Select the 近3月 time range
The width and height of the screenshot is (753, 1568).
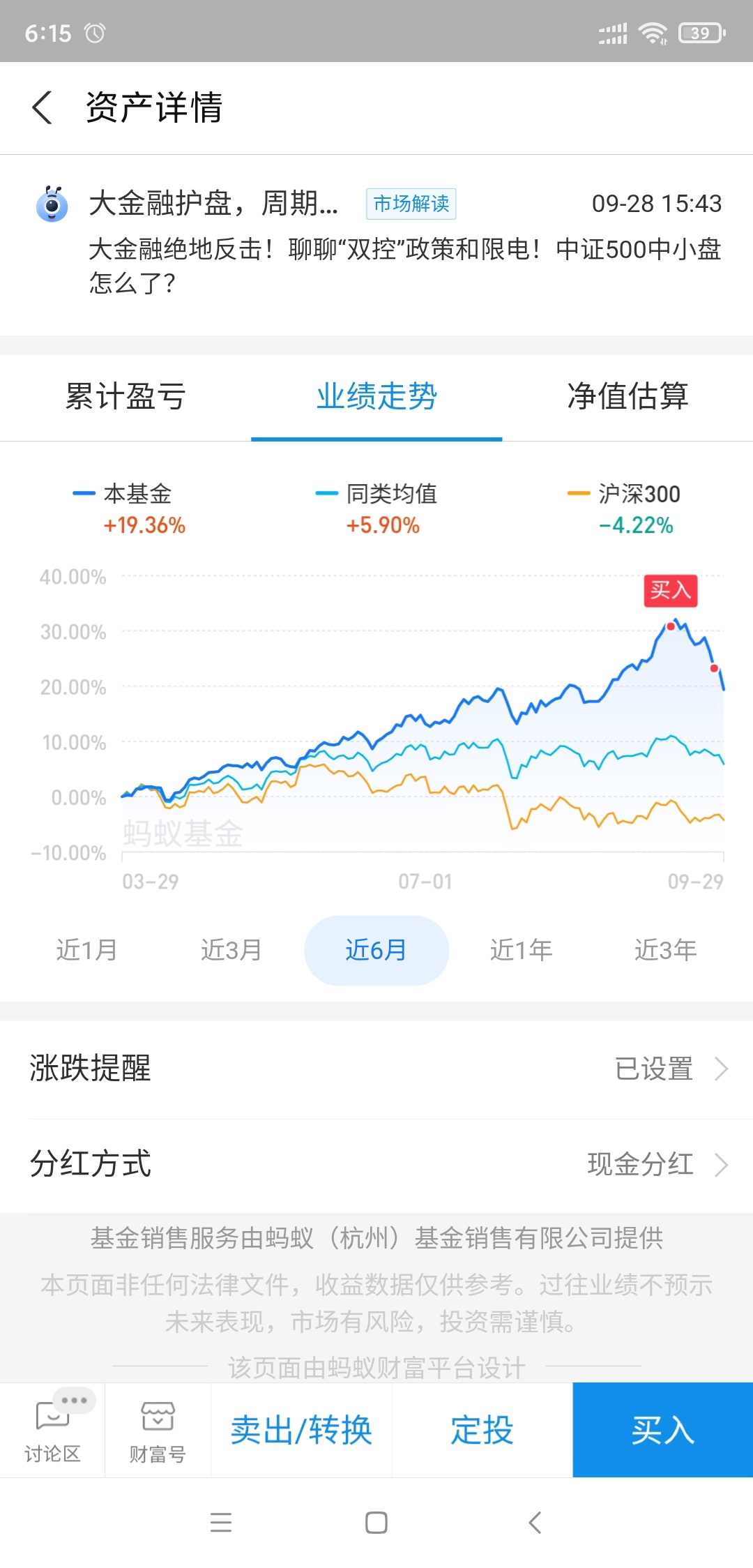point(231,950)
